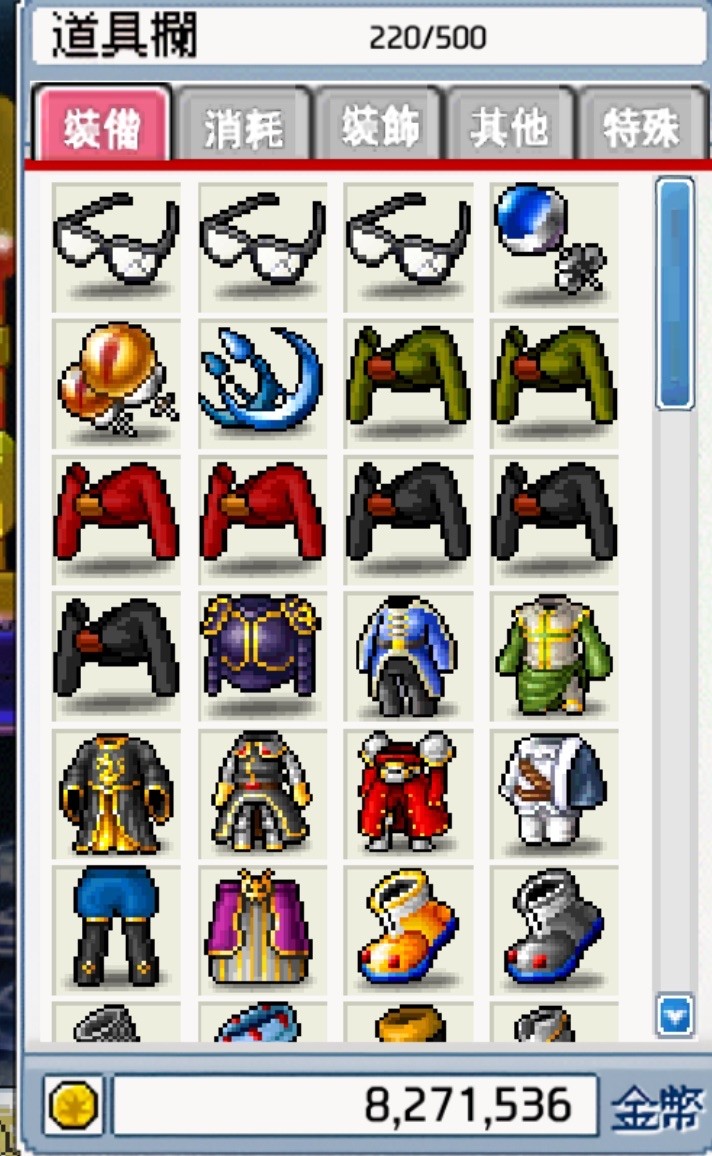Open the 其他 tab
The width and height of the screenshot is (712, 1156).
coord(510,128)
